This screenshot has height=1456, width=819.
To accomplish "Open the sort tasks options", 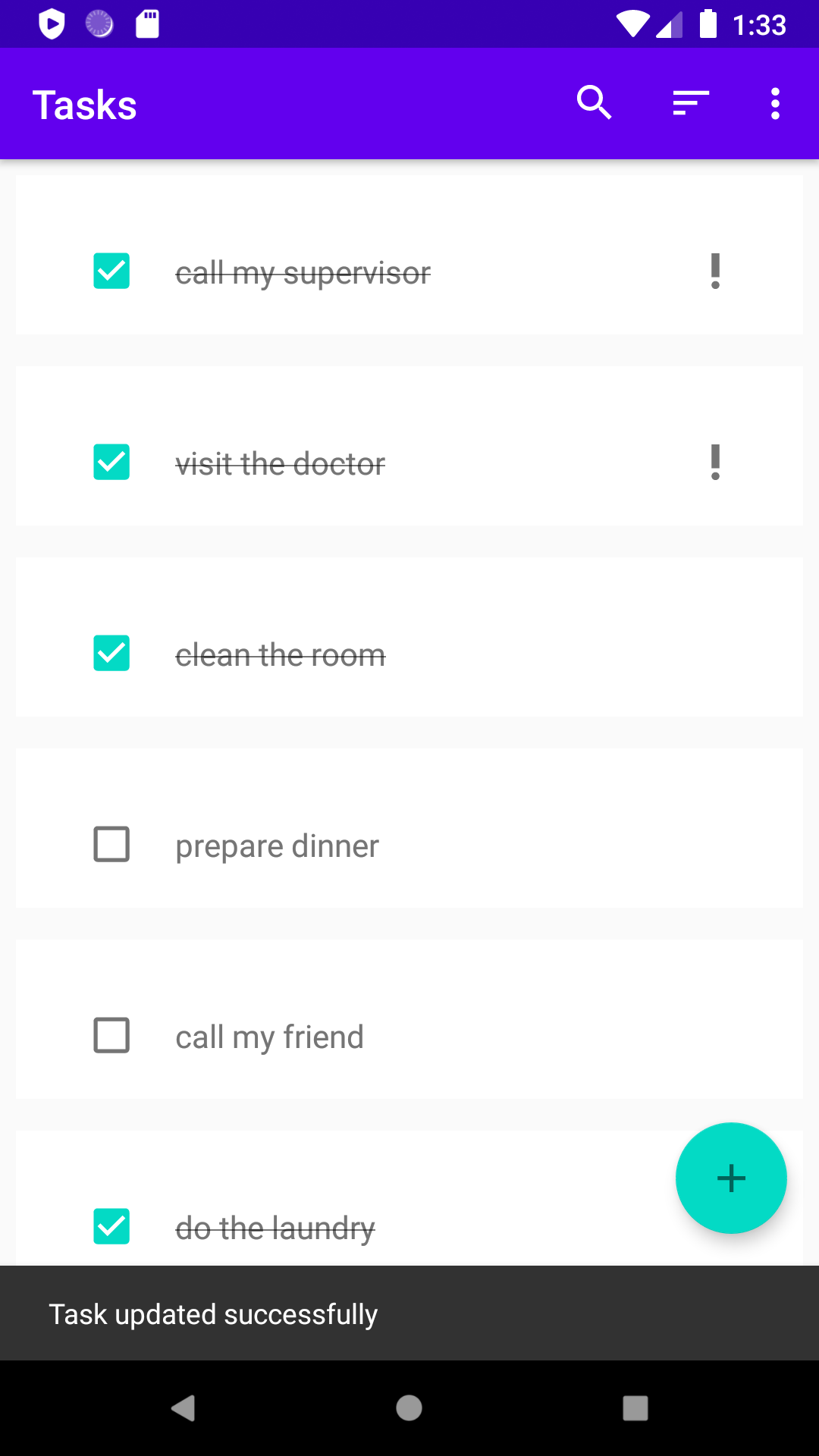I will click(691, 103).
